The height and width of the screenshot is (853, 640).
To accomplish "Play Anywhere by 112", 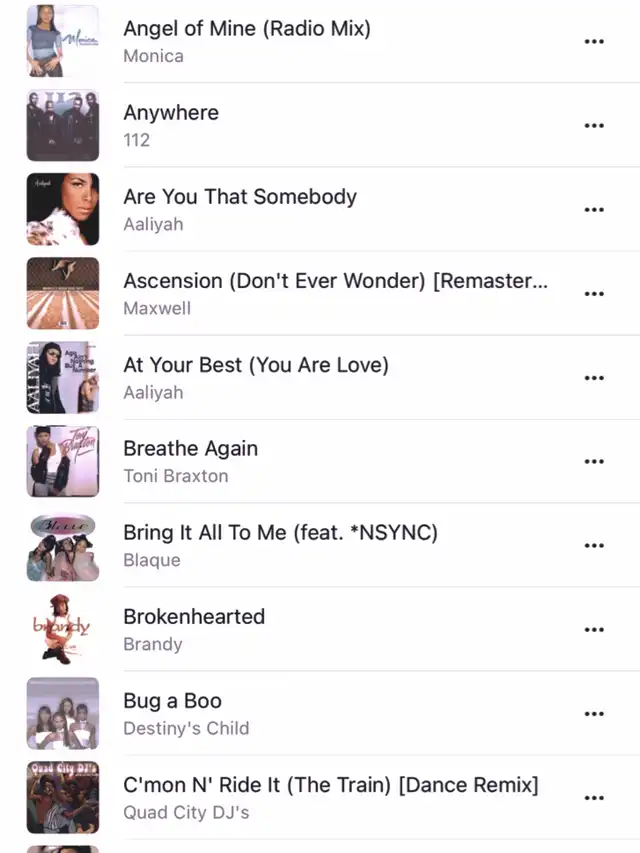I will point(171,113).
